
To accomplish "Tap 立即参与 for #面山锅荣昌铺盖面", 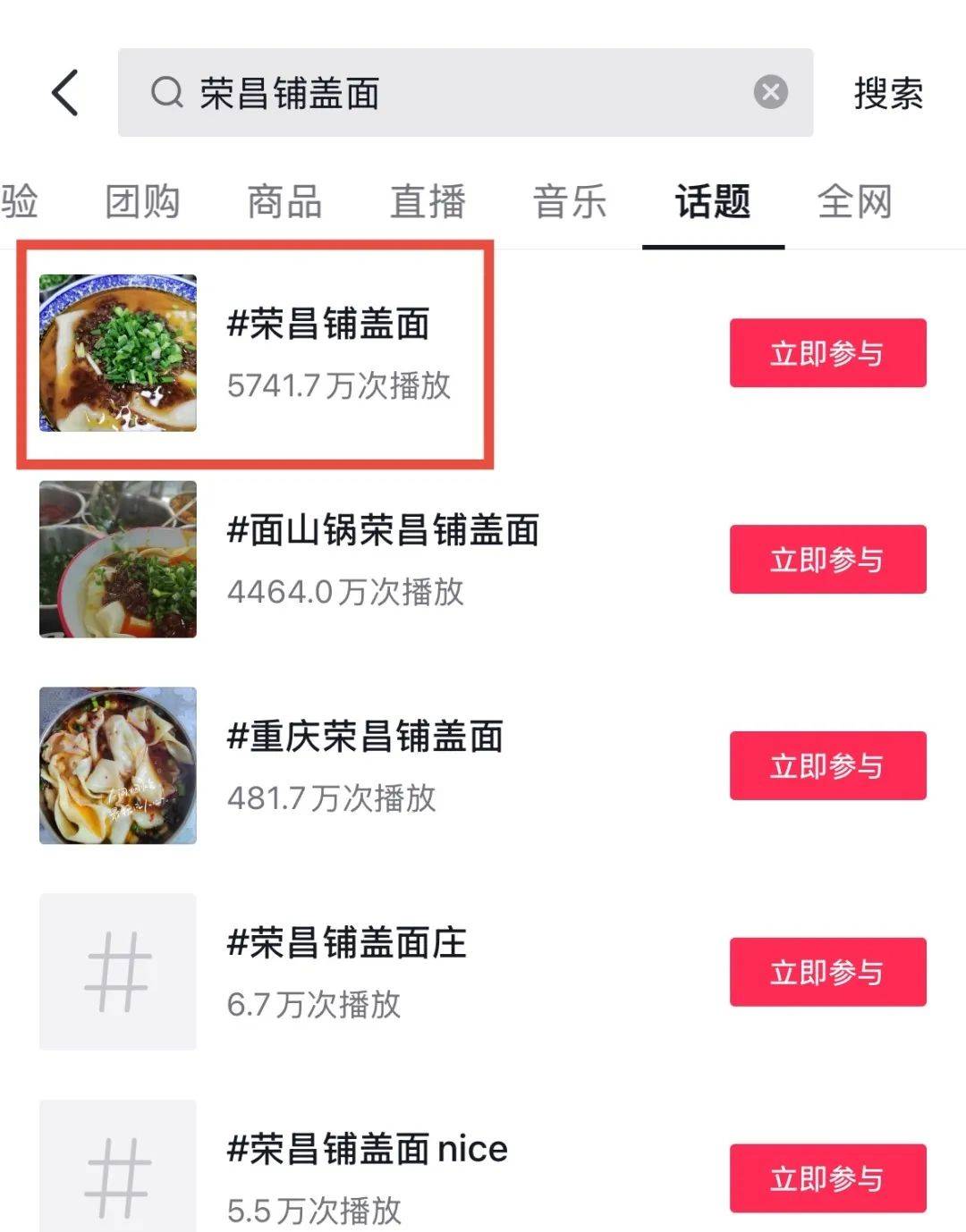I will click(x=827, y=560).
